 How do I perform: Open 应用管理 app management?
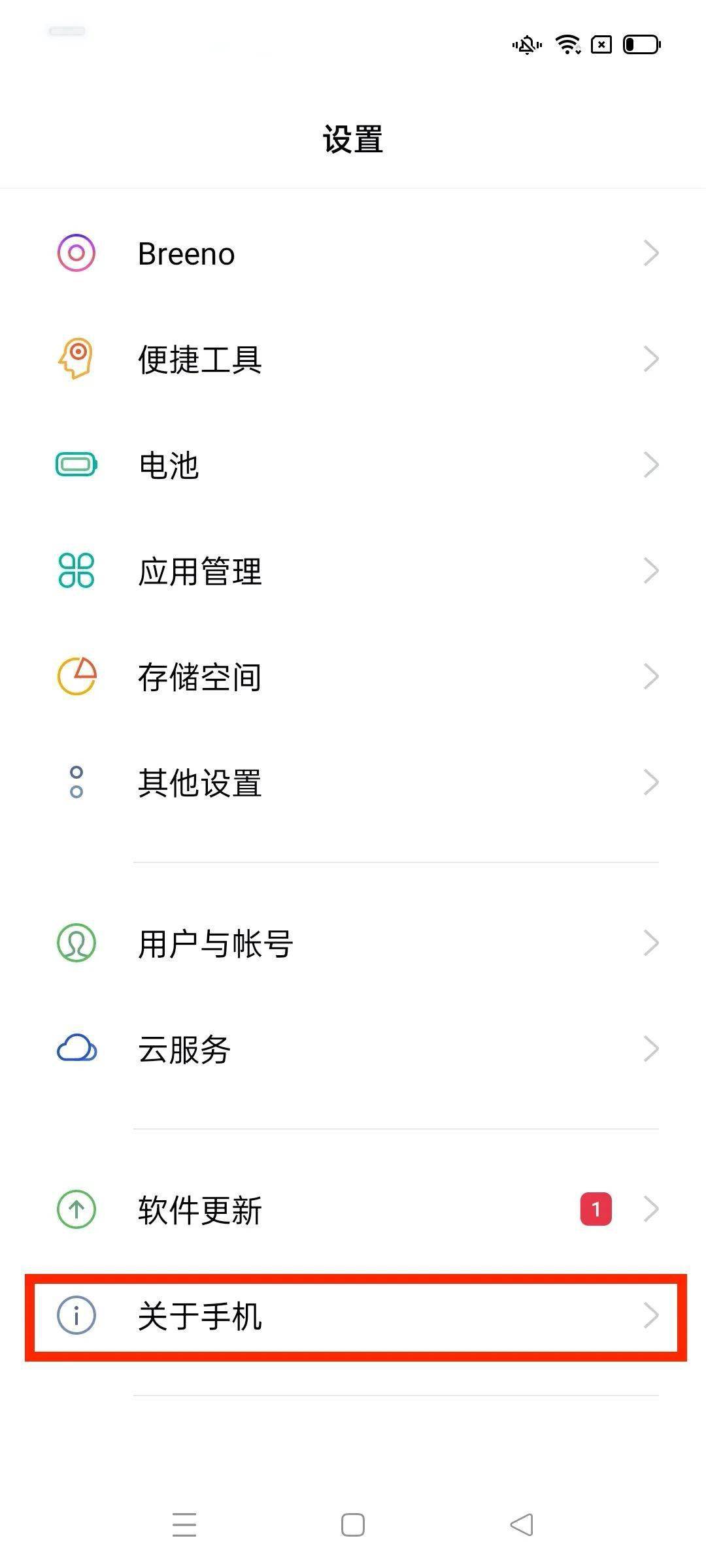click(x=353, y=571)
